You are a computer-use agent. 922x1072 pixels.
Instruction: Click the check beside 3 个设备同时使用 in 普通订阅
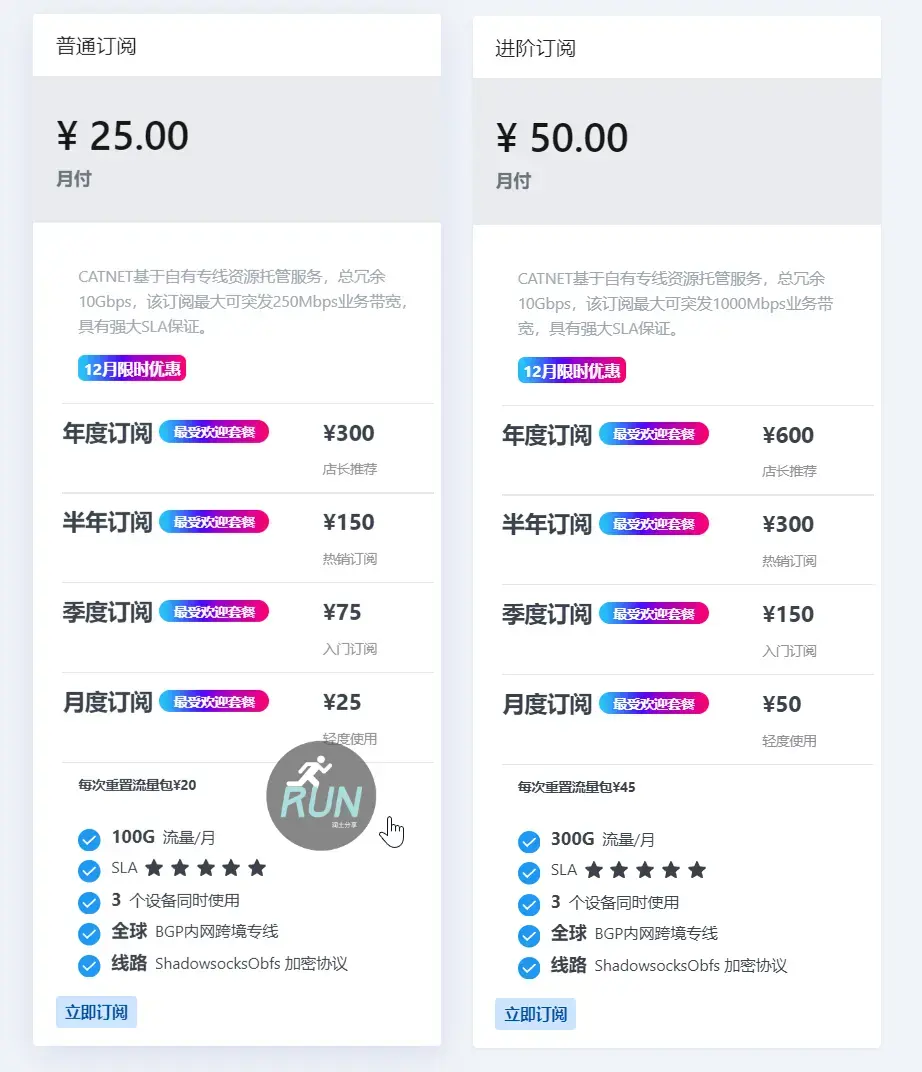click(x=89, y=902)
